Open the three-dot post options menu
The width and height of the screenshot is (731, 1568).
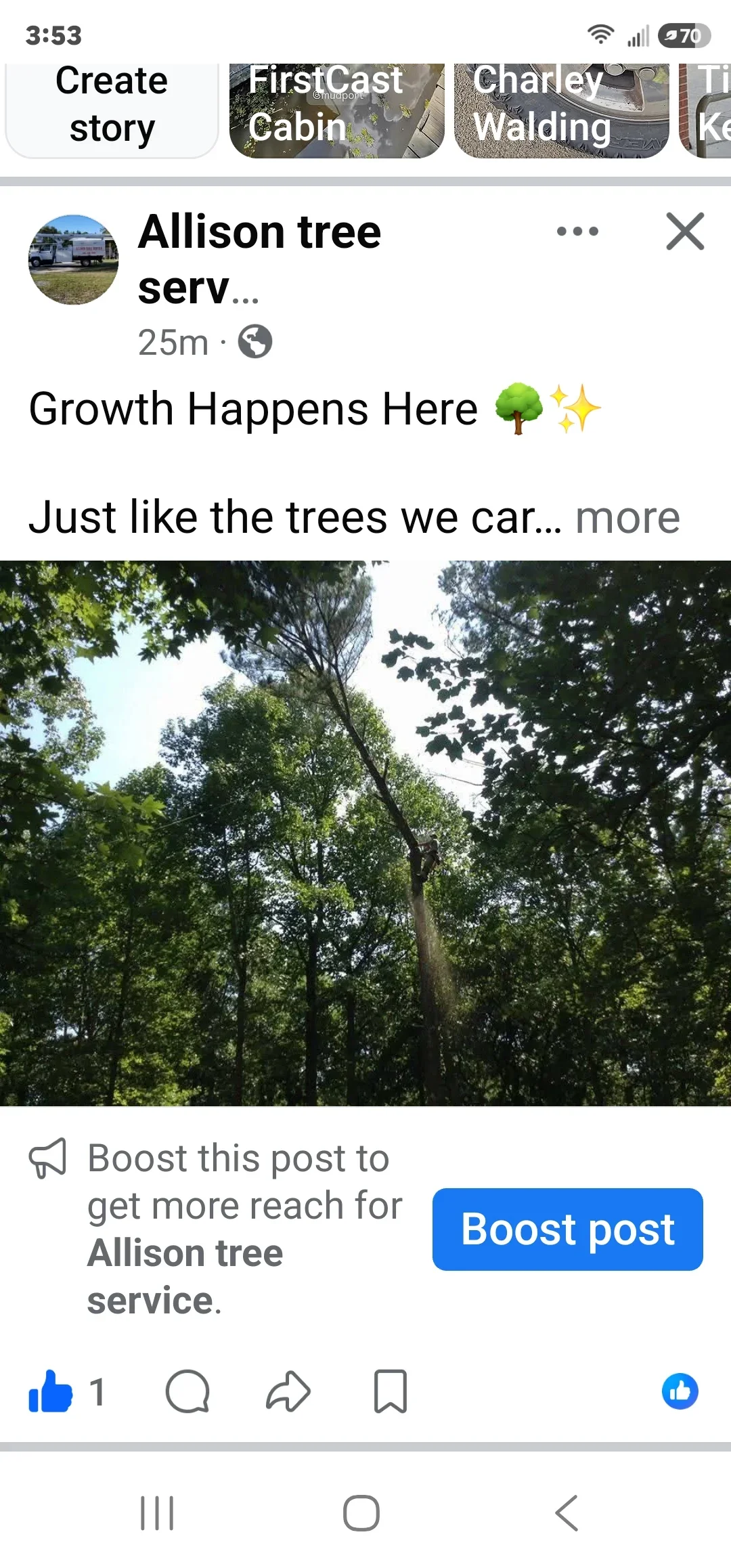(577, 232)
